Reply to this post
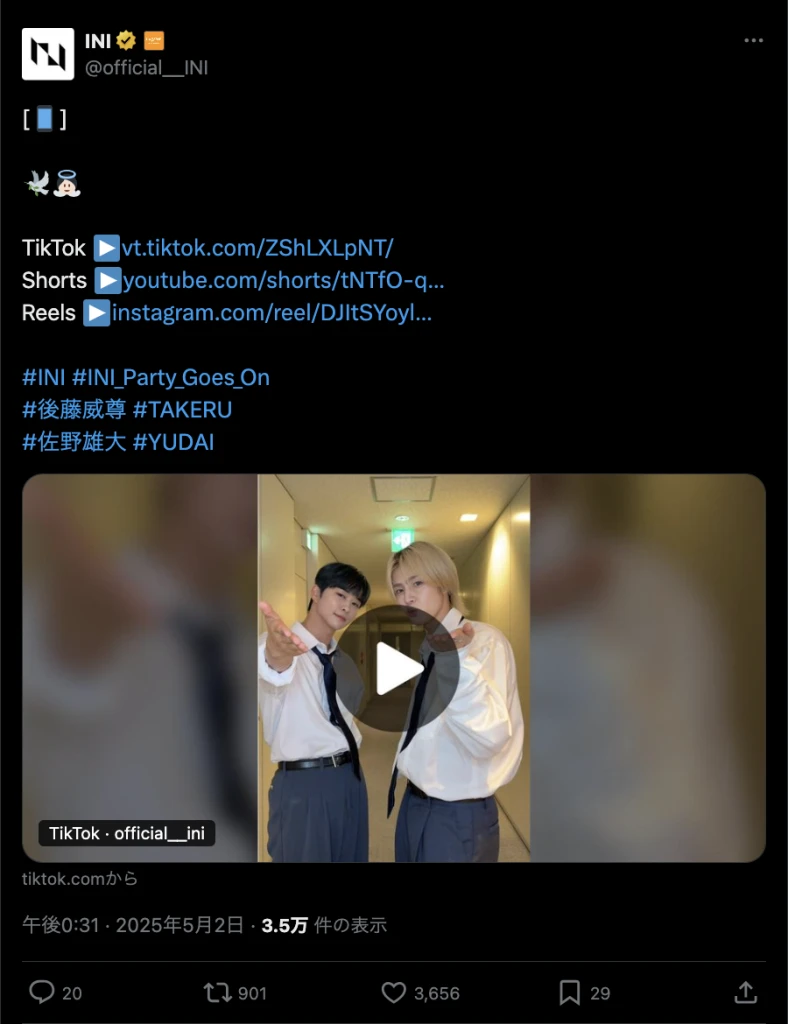 pyautogui.click(x=42, y=992)
